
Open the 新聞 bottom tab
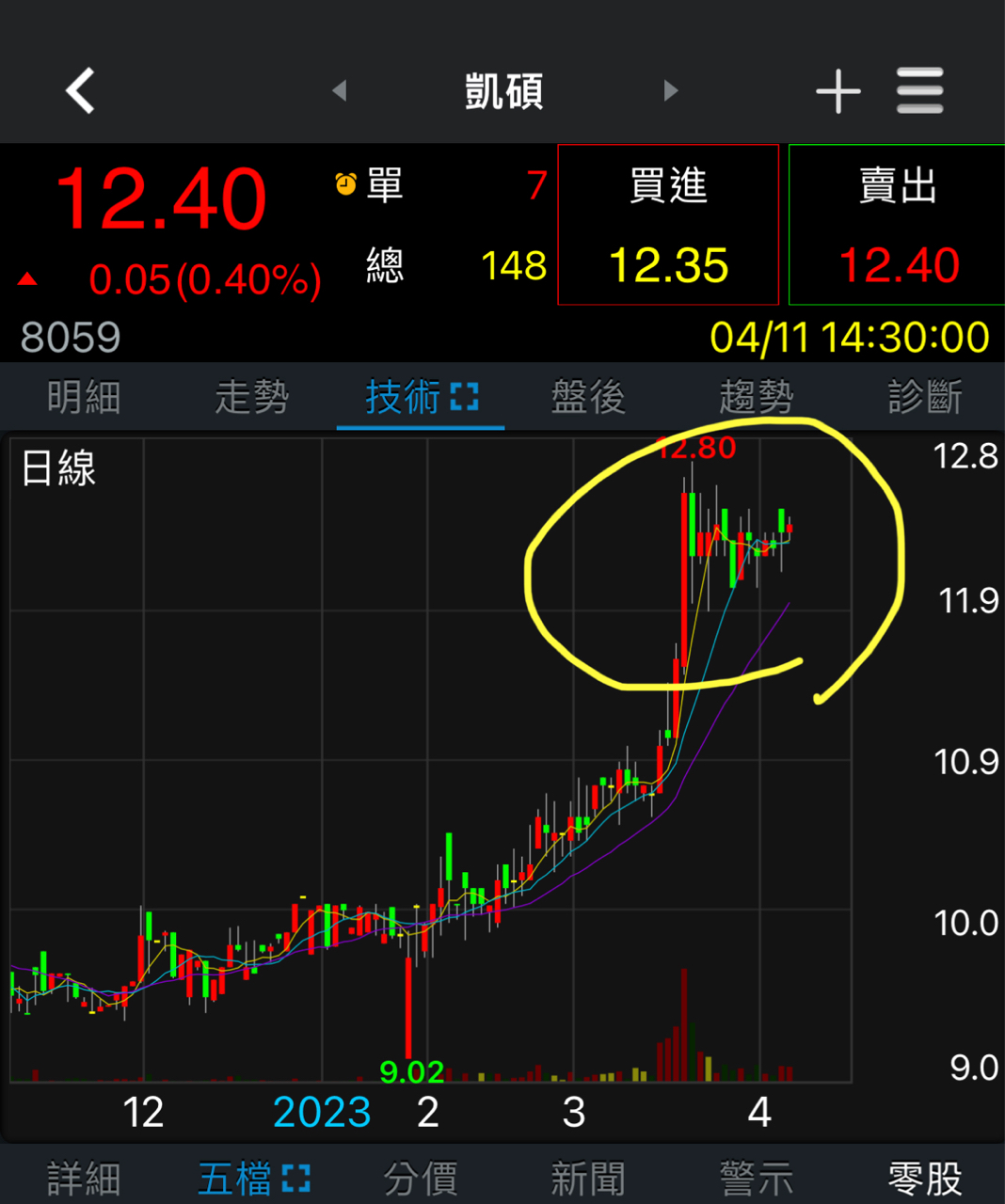[588, 1178]
